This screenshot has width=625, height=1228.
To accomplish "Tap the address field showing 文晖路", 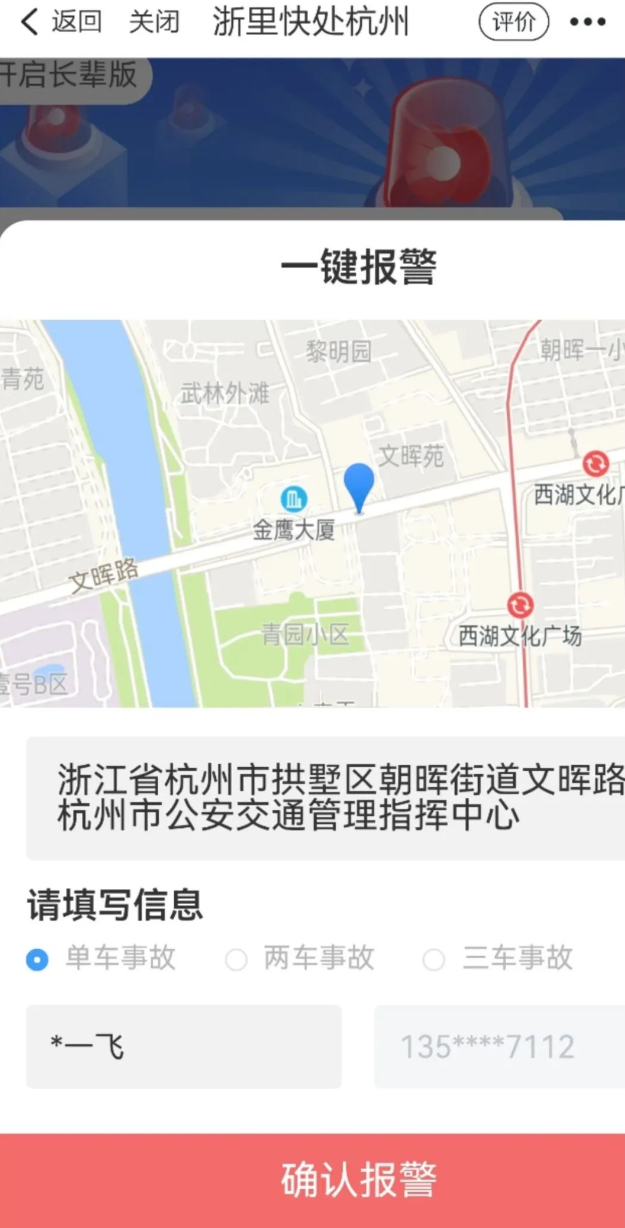I will [325, 798].
